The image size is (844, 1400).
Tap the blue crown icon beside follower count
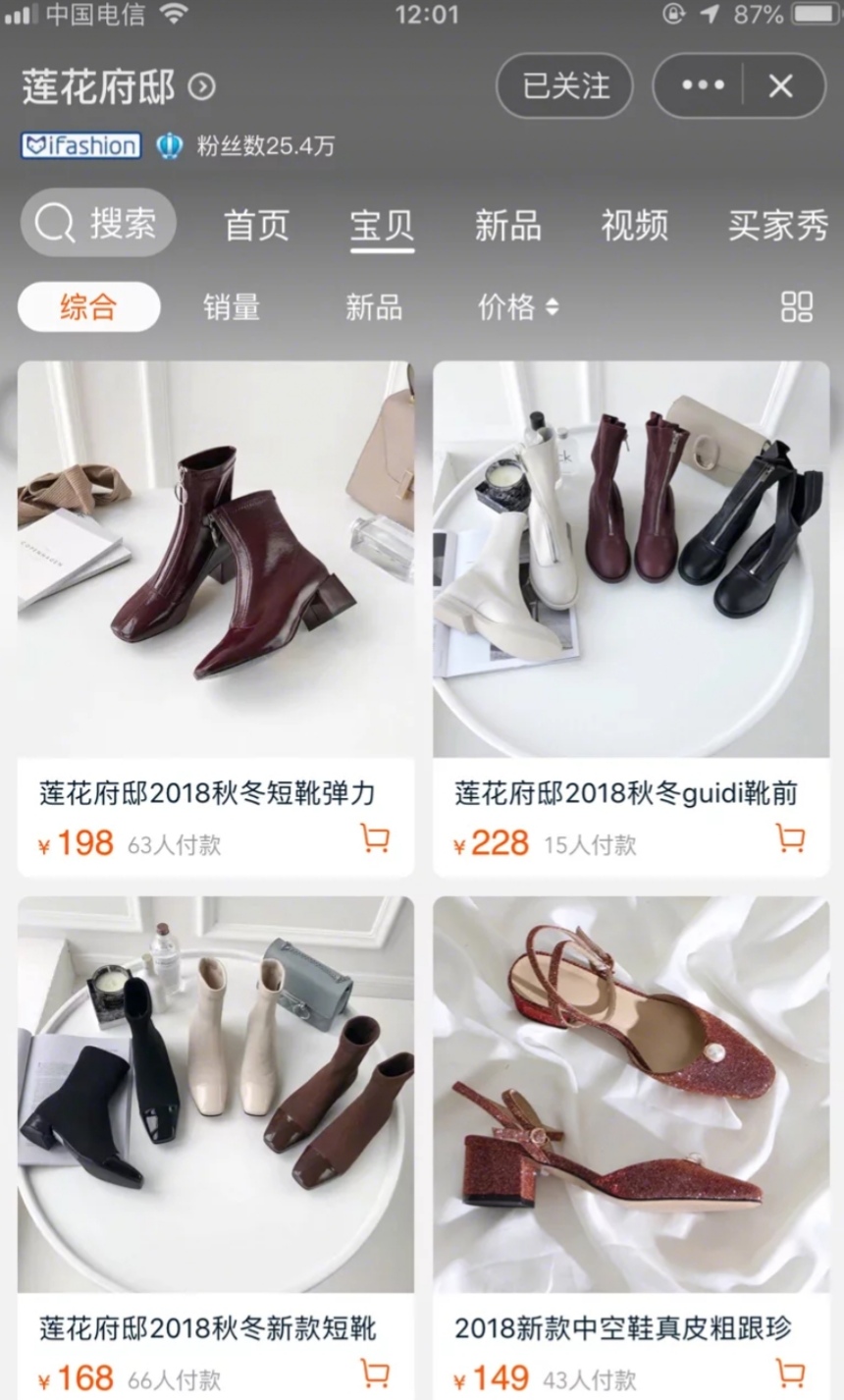point(170,146)
